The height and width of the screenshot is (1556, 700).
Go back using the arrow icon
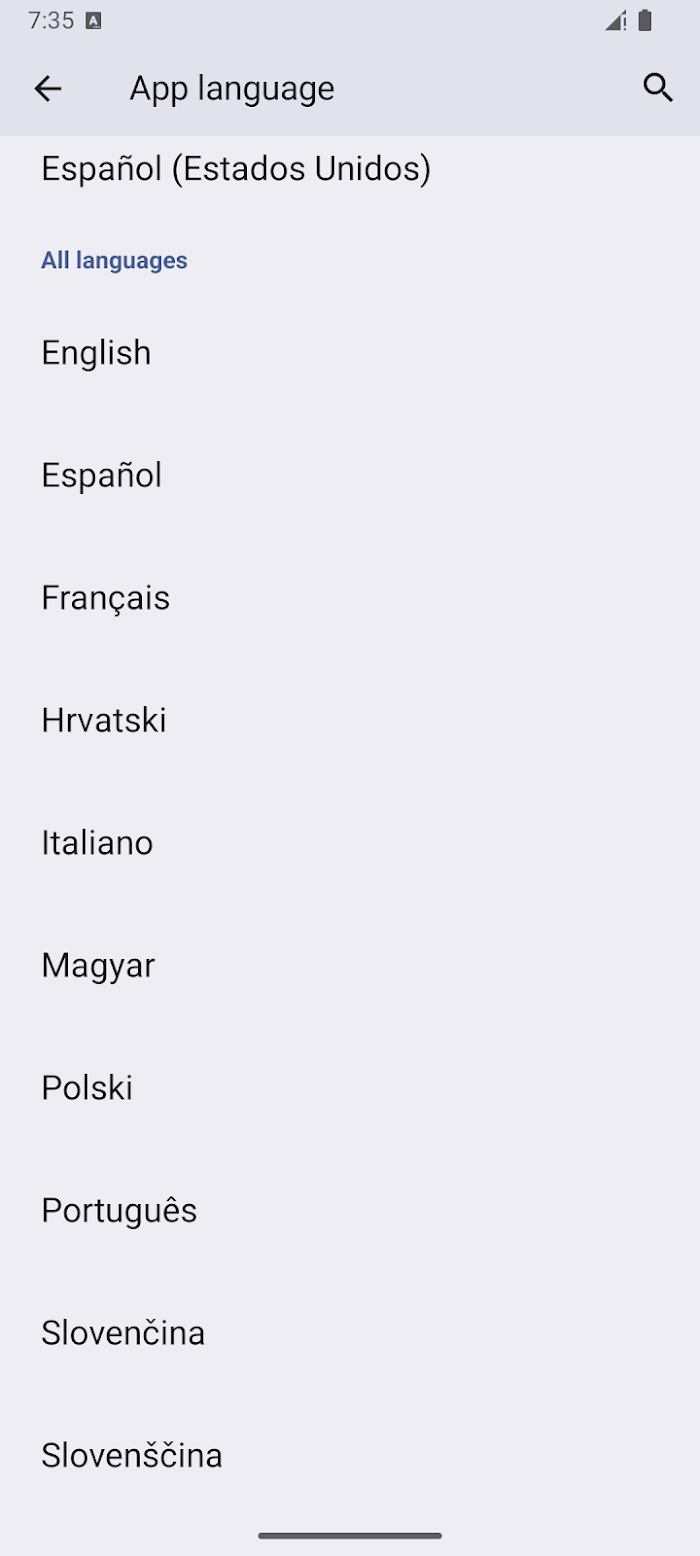(48, 89)
